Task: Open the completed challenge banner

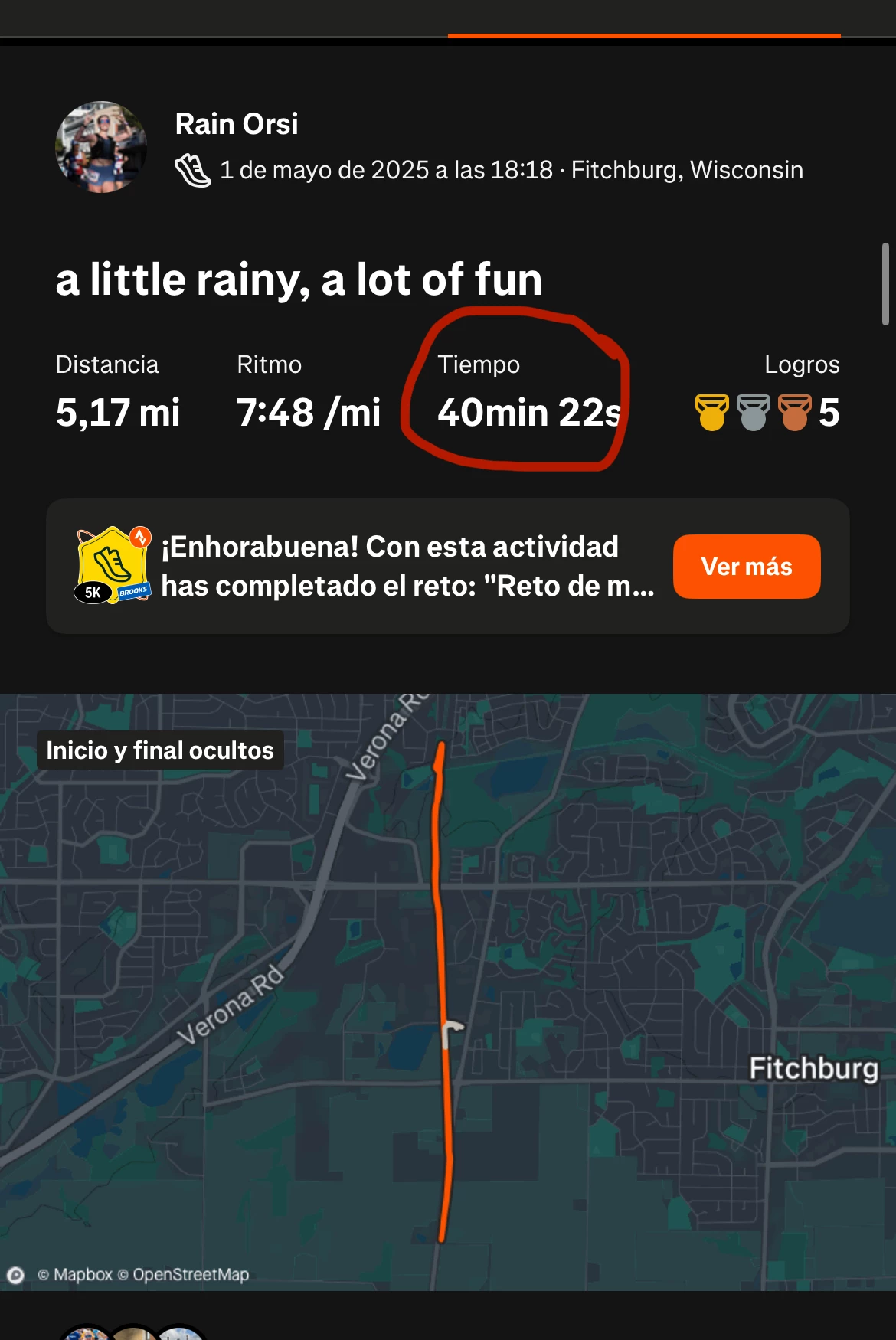Action: click(368, 567)
